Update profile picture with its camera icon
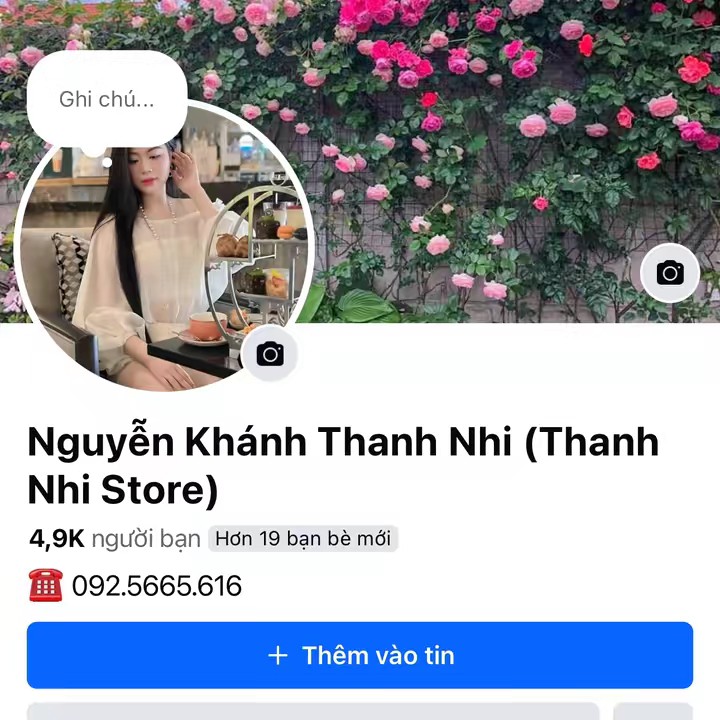 tap(269, 353)
